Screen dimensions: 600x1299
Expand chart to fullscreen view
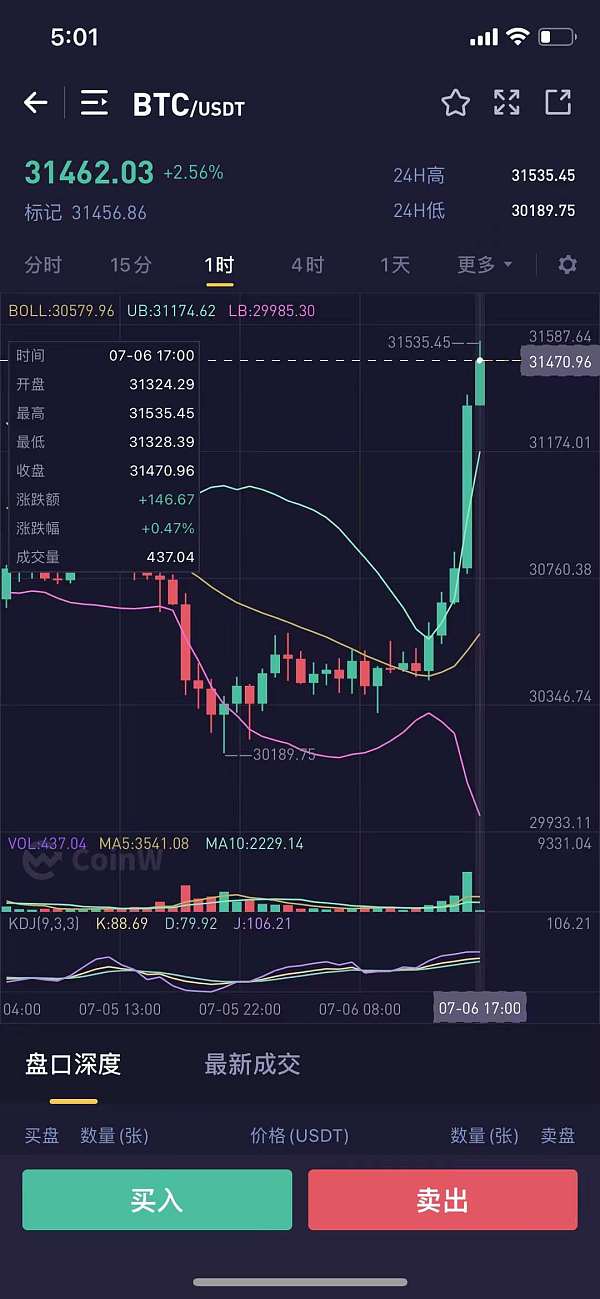pyautogui.click(x=507, y=102)
